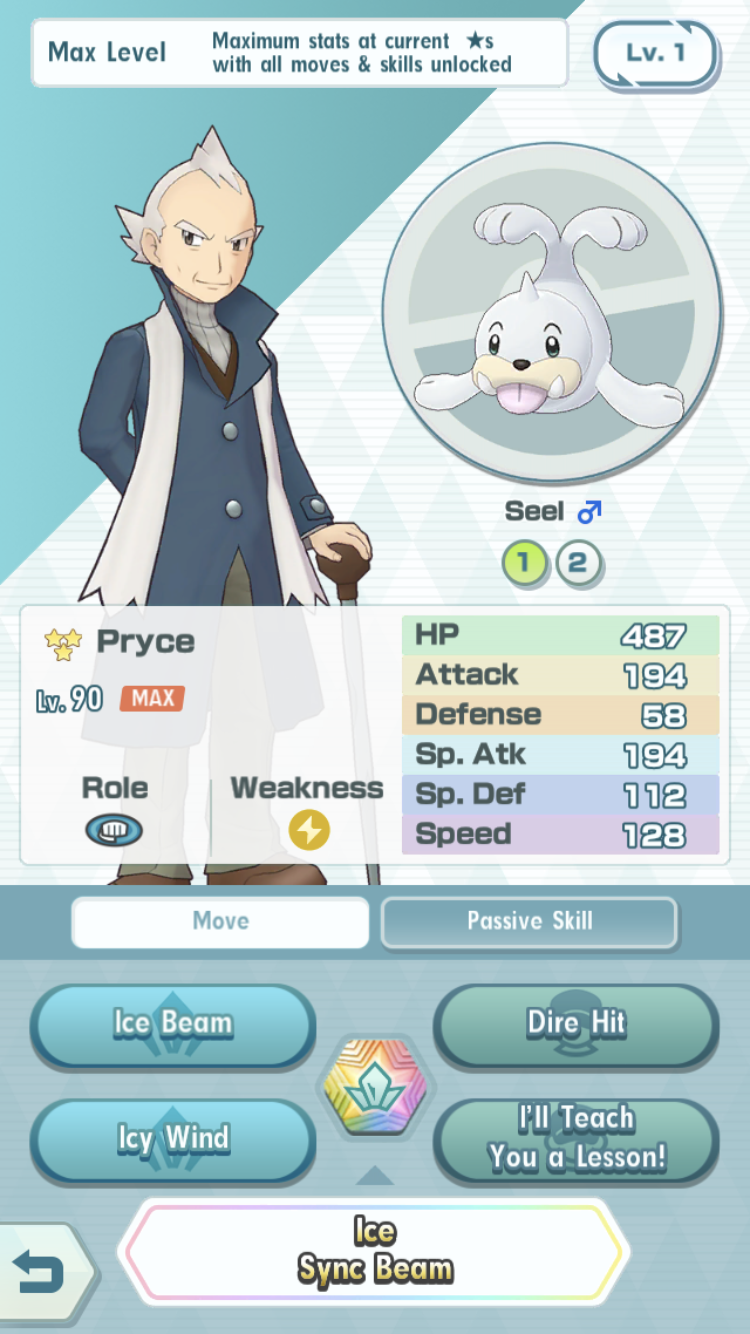Select the Icy Wind move
Screen dimensions: 750x1334
pyautogui.click(x=172, y=1137)
